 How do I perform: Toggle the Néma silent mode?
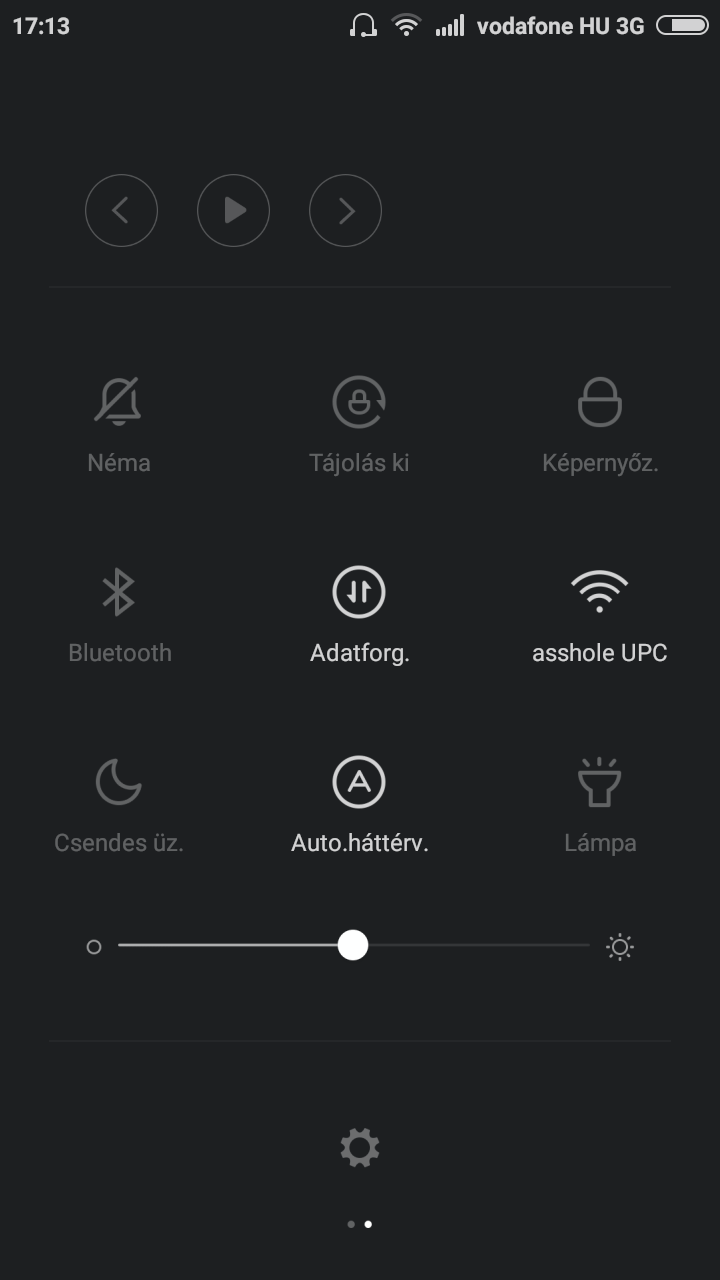click(x=119, y=402)
